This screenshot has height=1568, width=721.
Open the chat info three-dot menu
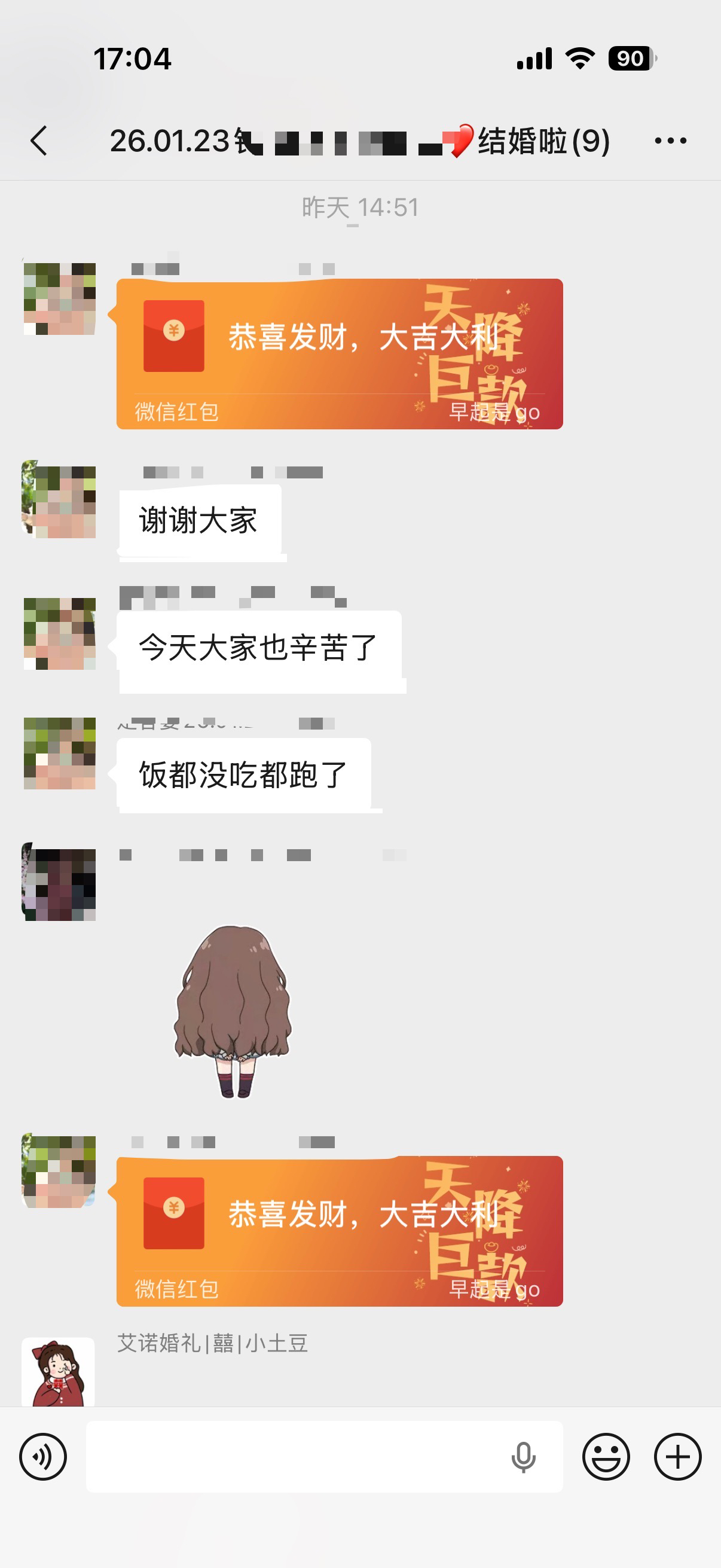click(x=670, y=141)
